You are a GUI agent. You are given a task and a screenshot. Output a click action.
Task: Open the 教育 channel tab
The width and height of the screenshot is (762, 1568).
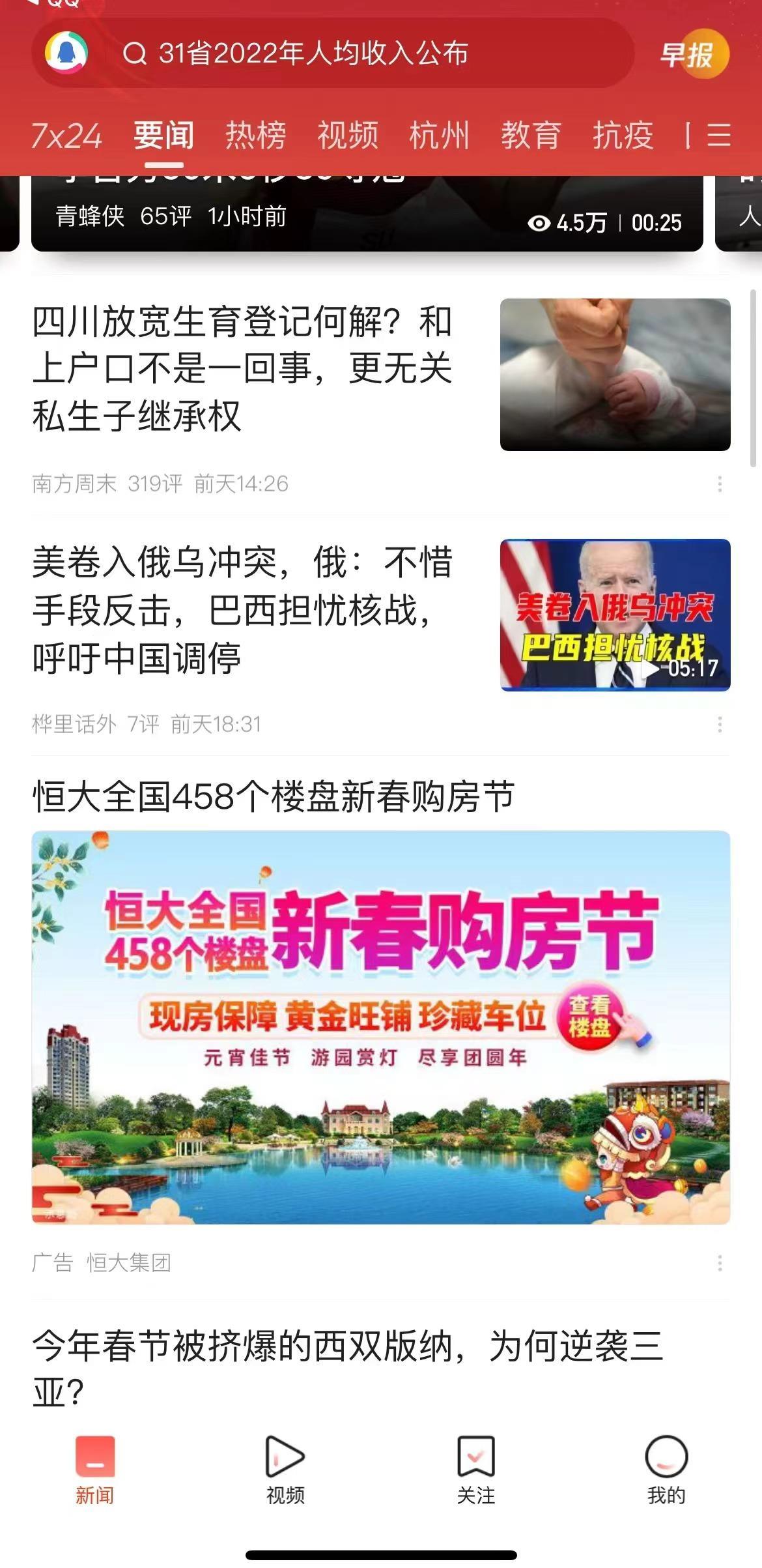pos(531,136)
